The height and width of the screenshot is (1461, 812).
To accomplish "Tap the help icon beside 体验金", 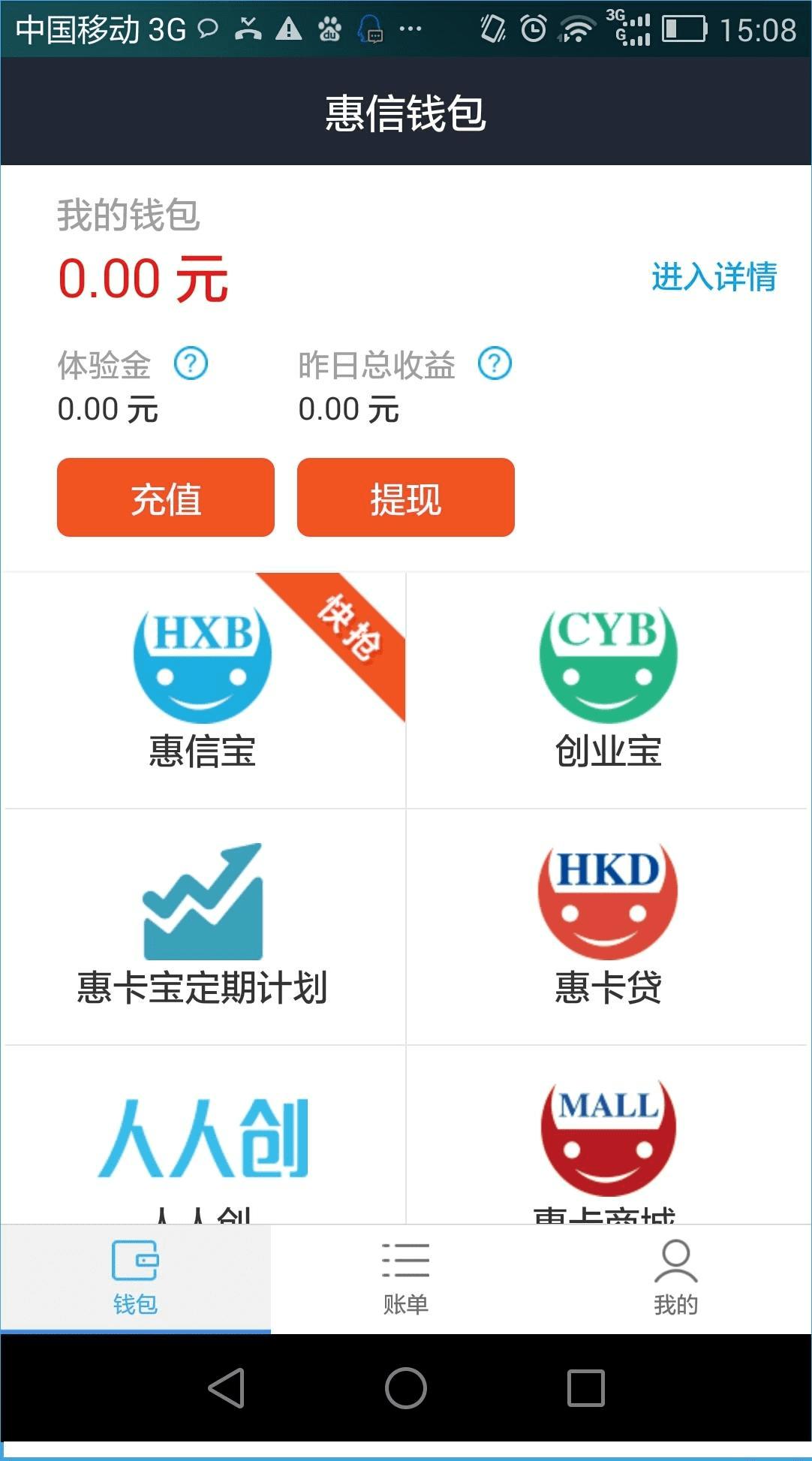I will coord(191,364).
